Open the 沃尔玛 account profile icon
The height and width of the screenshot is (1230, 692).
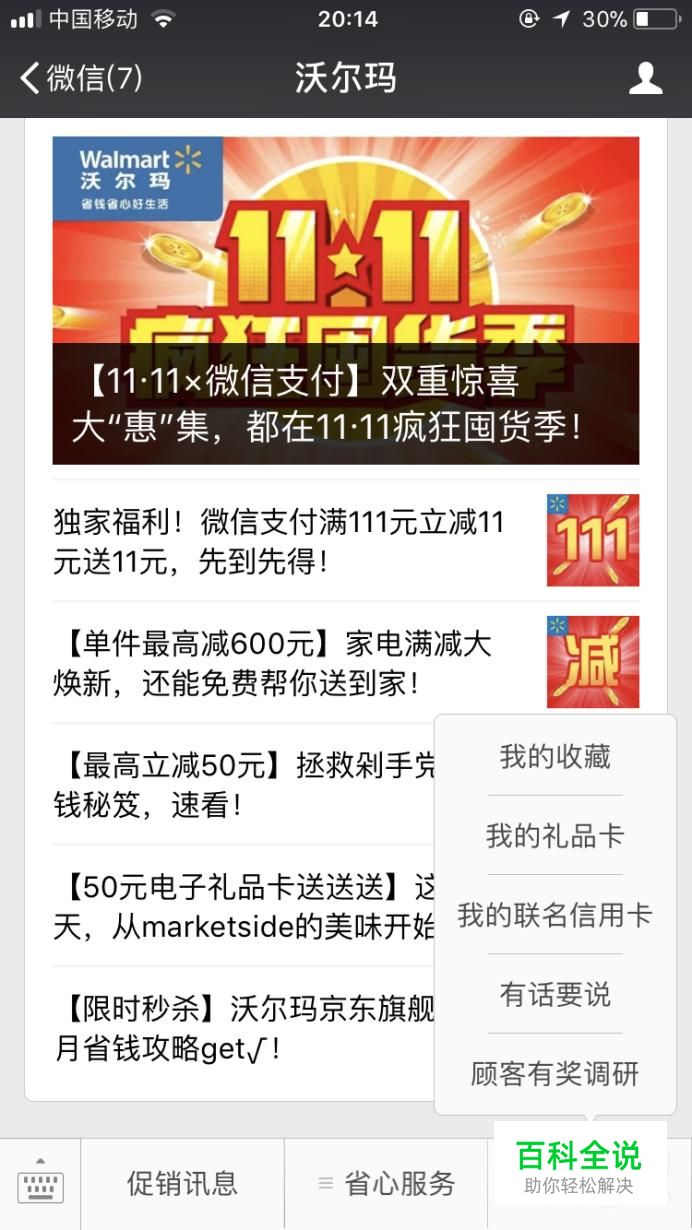click(x=645, y=78)
